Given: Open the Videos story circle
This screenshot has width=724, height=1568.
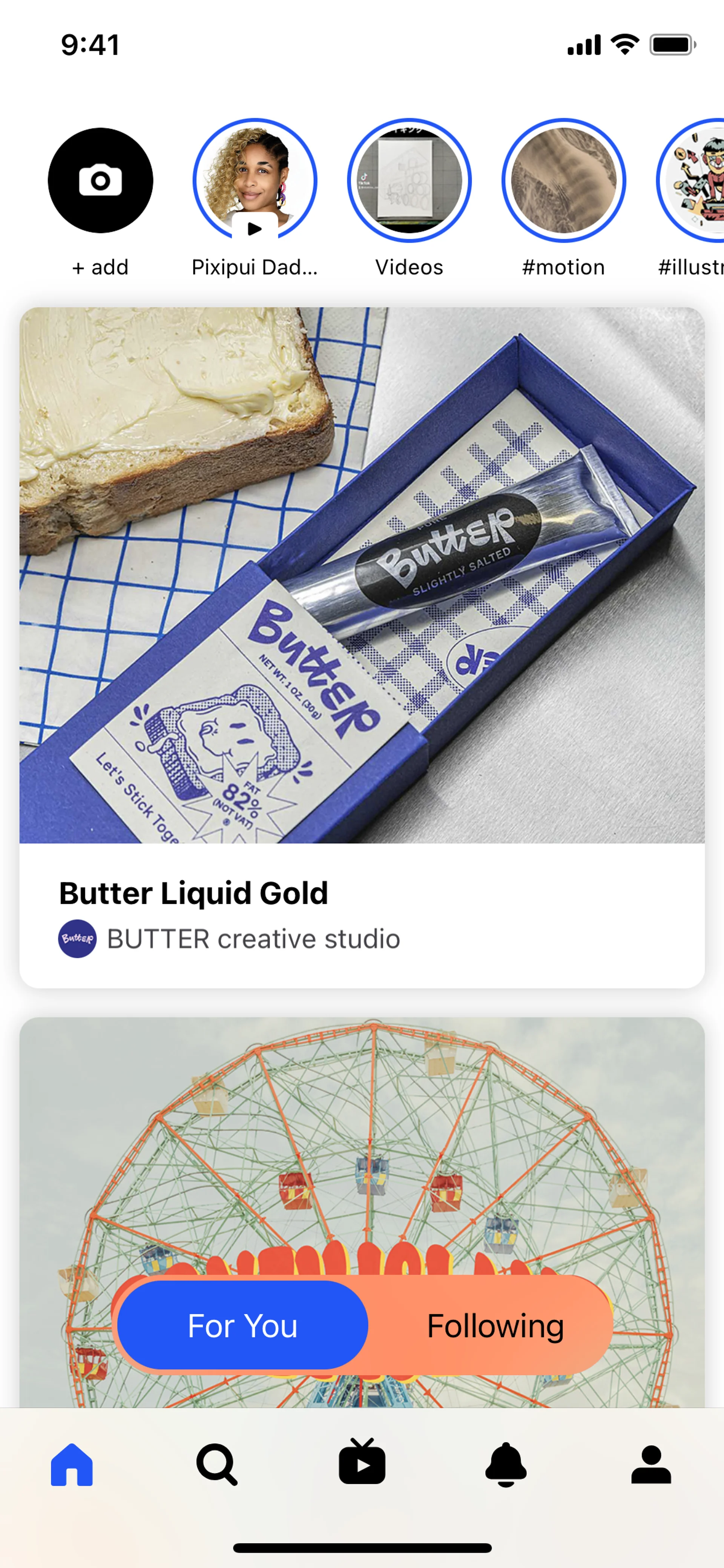Looking at the screenshot, I should [x=410, y=180].
